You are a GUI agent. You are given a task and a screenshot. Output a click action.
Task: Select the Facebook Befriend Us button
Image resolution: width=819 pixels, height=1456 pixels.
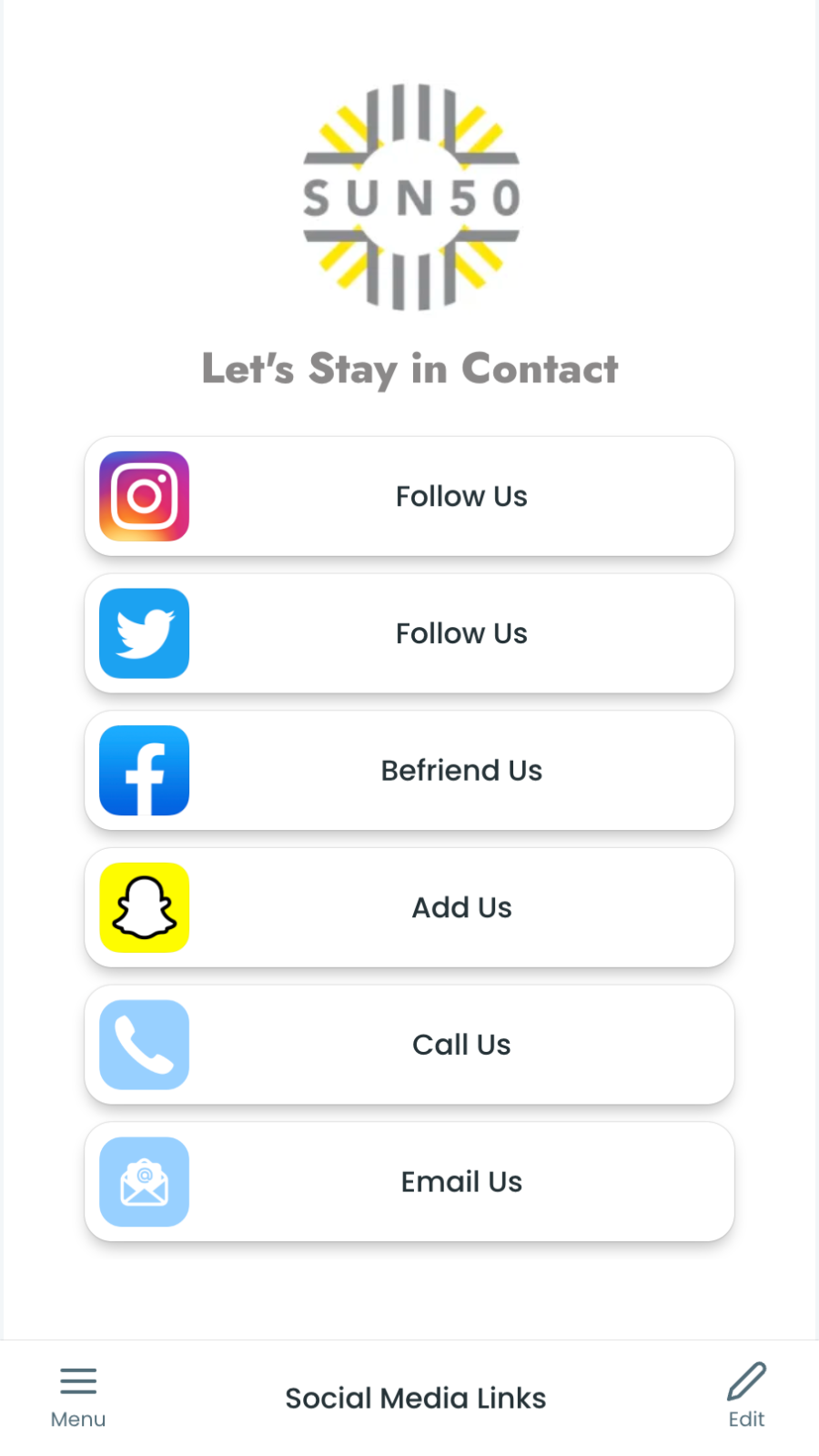coord(409,771)
